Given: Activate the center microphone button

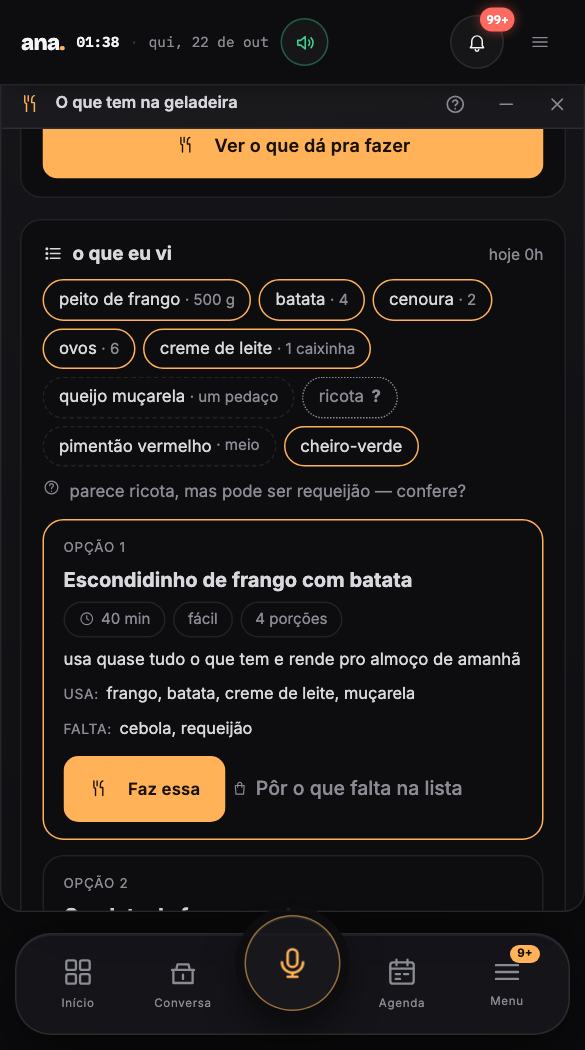Looking at the screenshot, I should coord(292,963).
